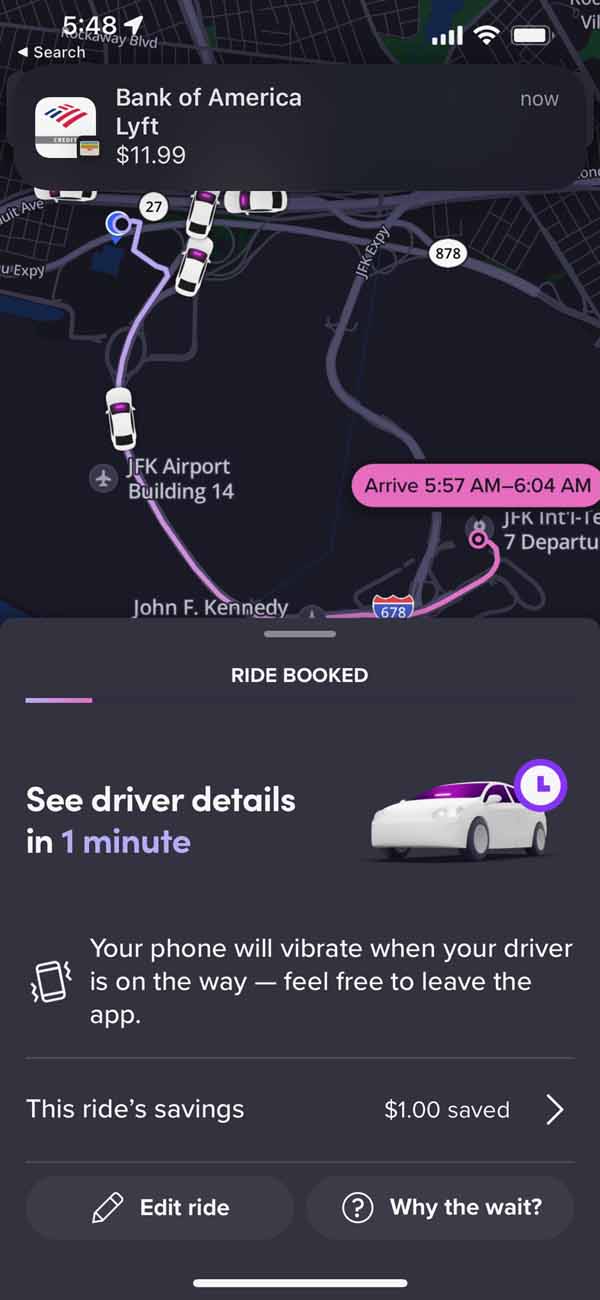Screen dimensions: 600x1300
Task: Tap the ride panel drag handle
Action: (300, 633)
